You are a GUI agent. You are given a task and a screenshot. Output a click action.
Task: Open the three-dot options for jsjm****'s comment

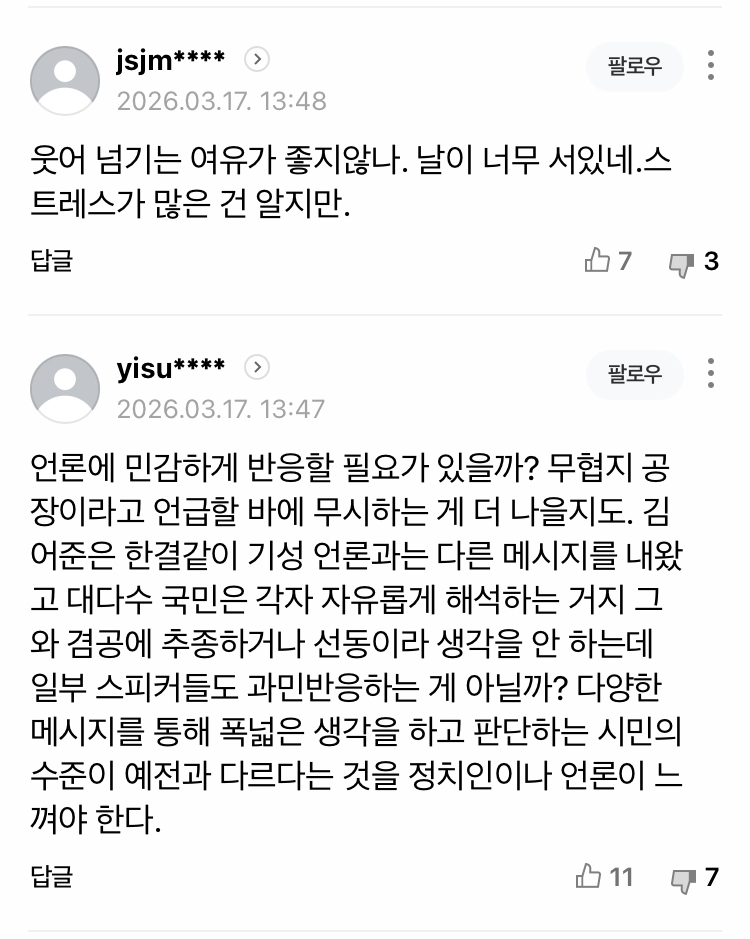[712, 67]
